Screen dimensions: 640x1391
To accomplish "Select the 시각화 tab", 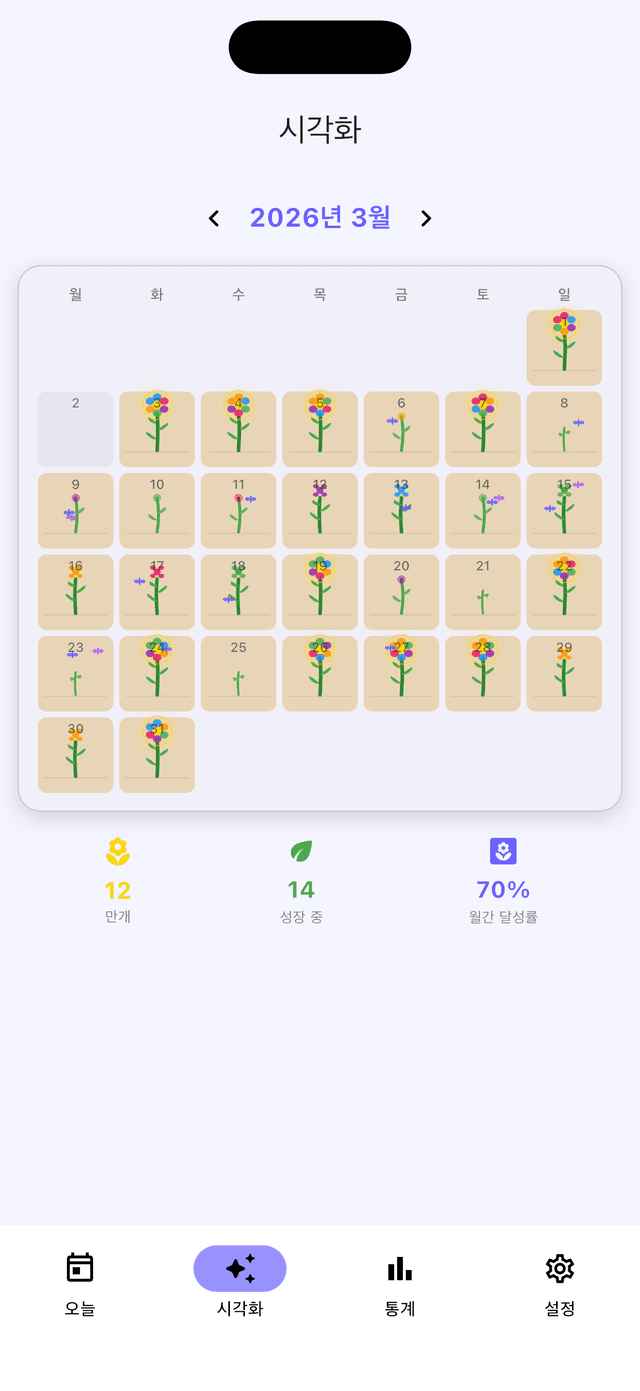I will (240, 1282).
